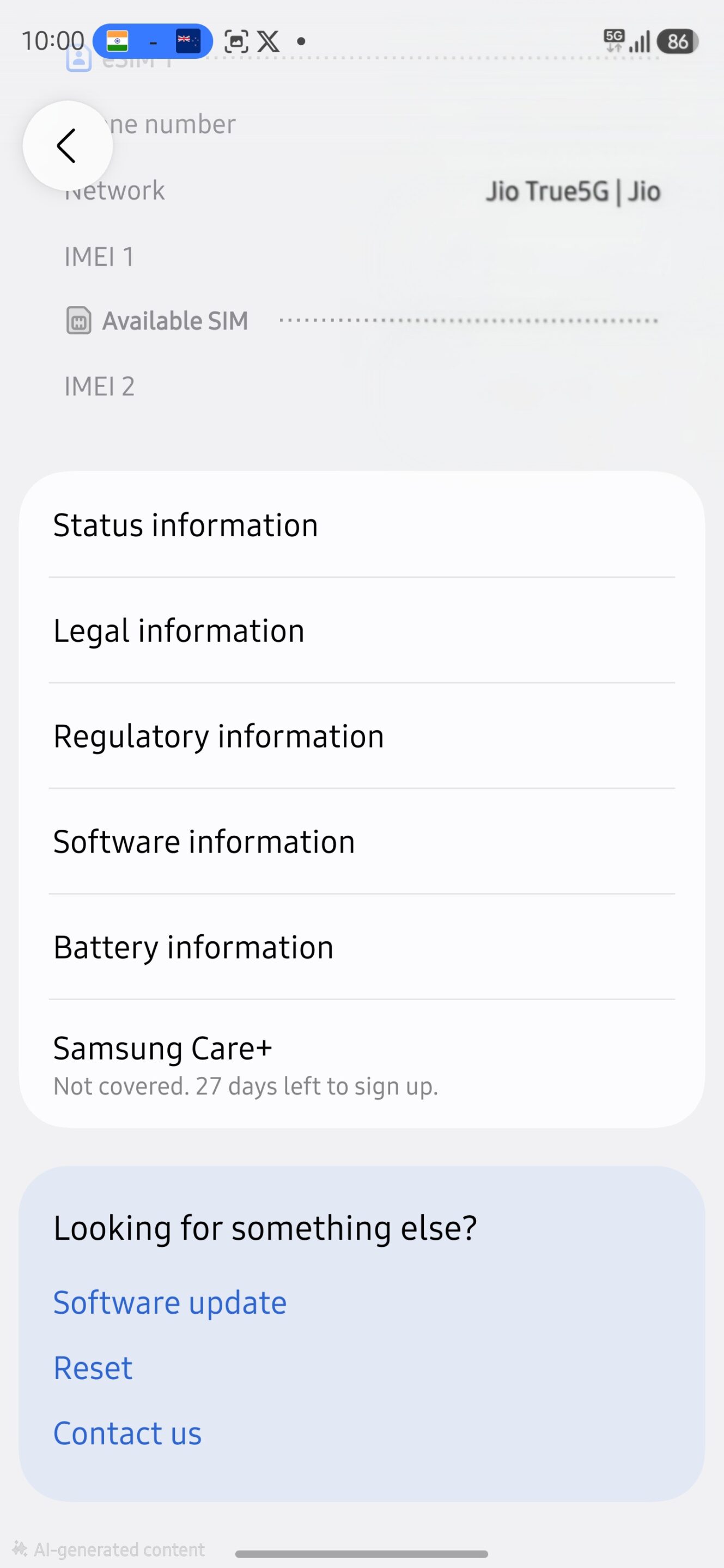724x1568 pixels.
Task: Follow the Reset link
Action: coord(93,1368)
